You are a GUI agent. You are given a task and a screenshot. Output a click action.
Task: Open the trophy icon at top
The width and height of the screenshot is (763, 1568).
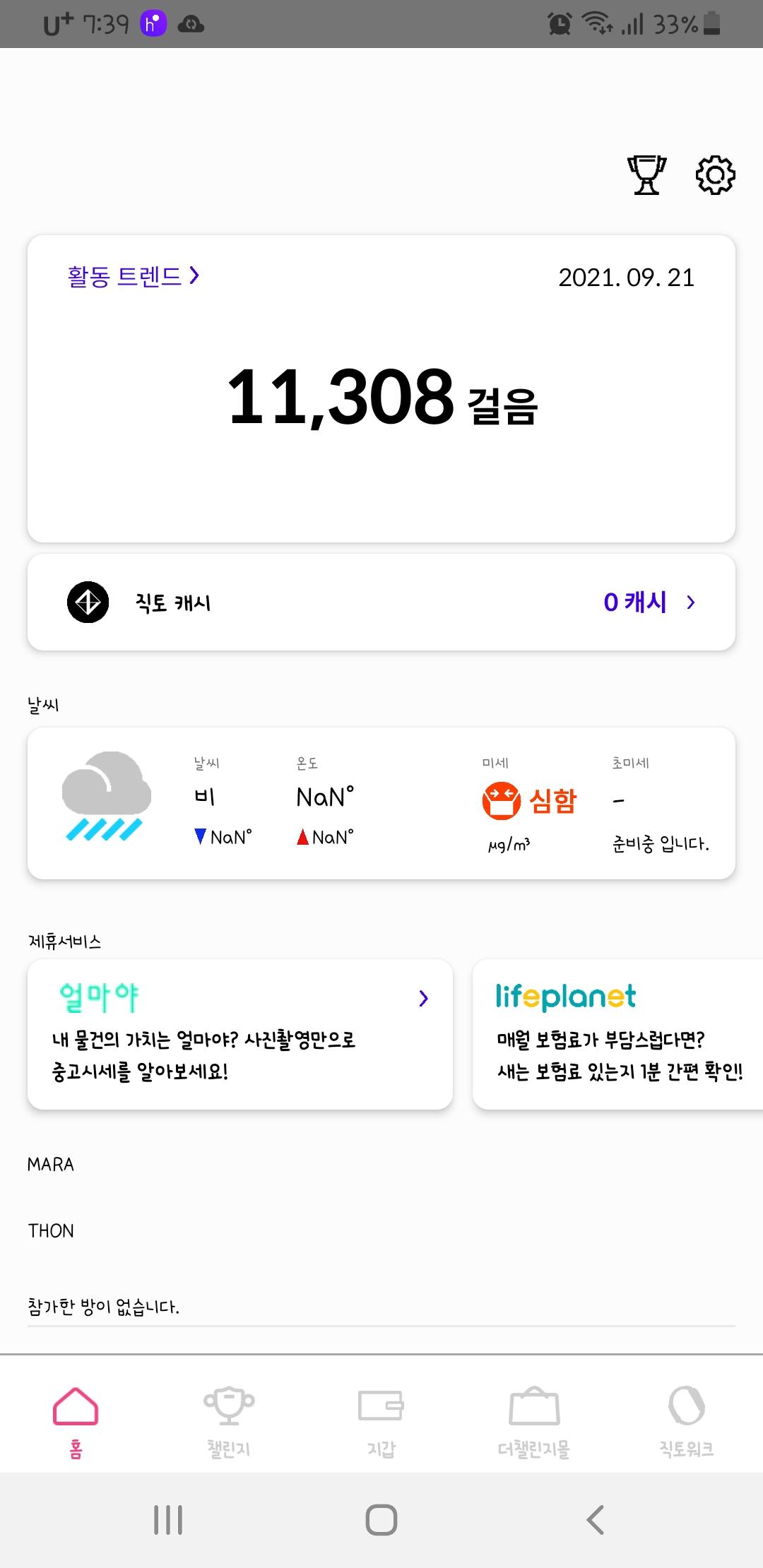[646, 175]
